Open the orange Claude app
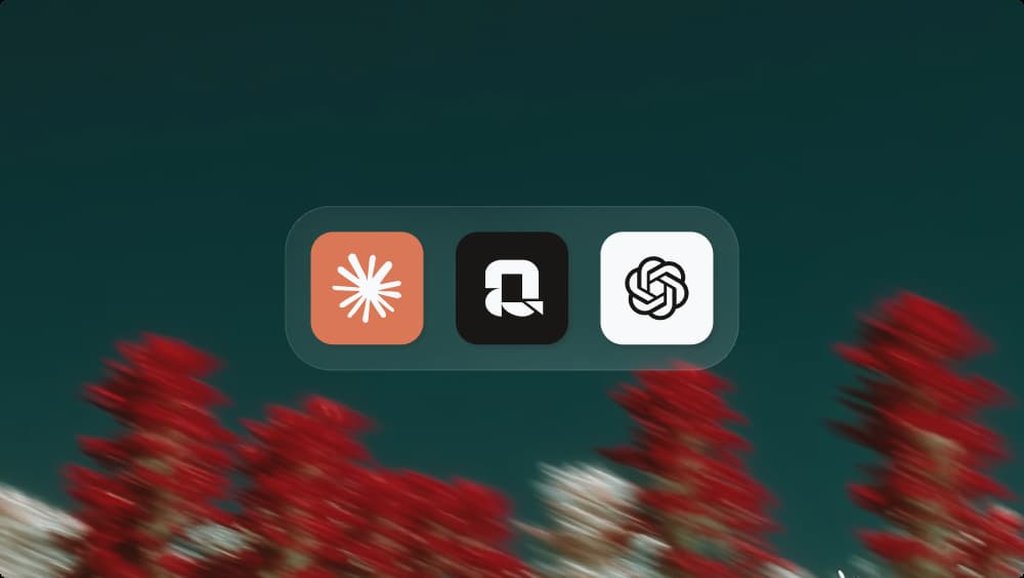Screen dimensions: 1024x578 [x=367, y=288]
